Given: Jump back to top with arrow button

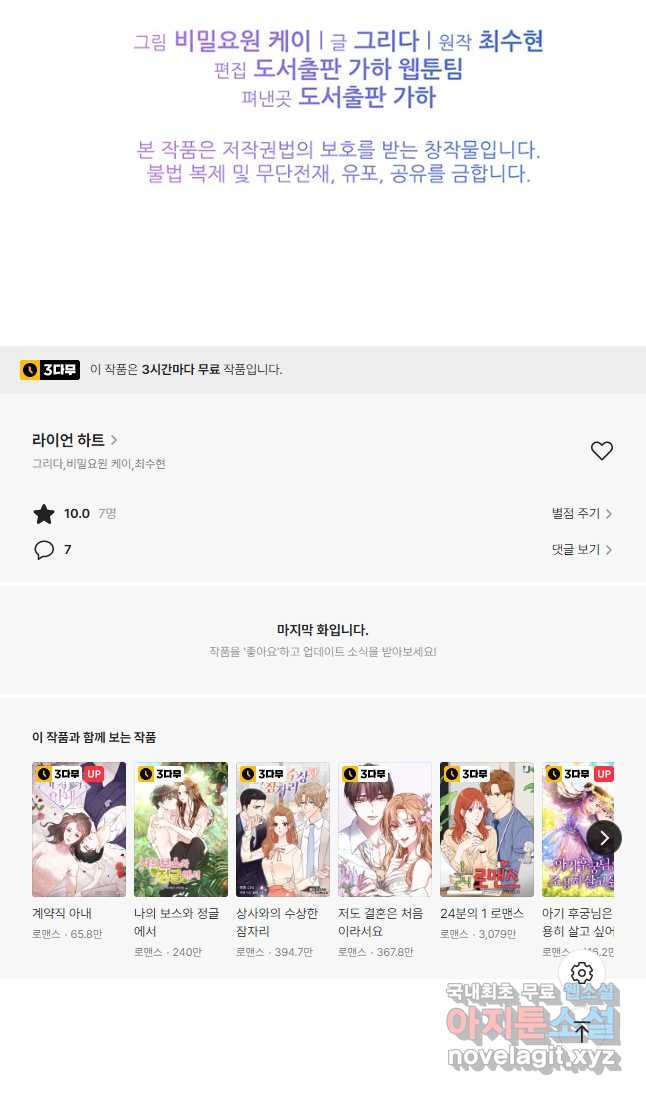Looking at the screenshot, I should point(582,1031).
